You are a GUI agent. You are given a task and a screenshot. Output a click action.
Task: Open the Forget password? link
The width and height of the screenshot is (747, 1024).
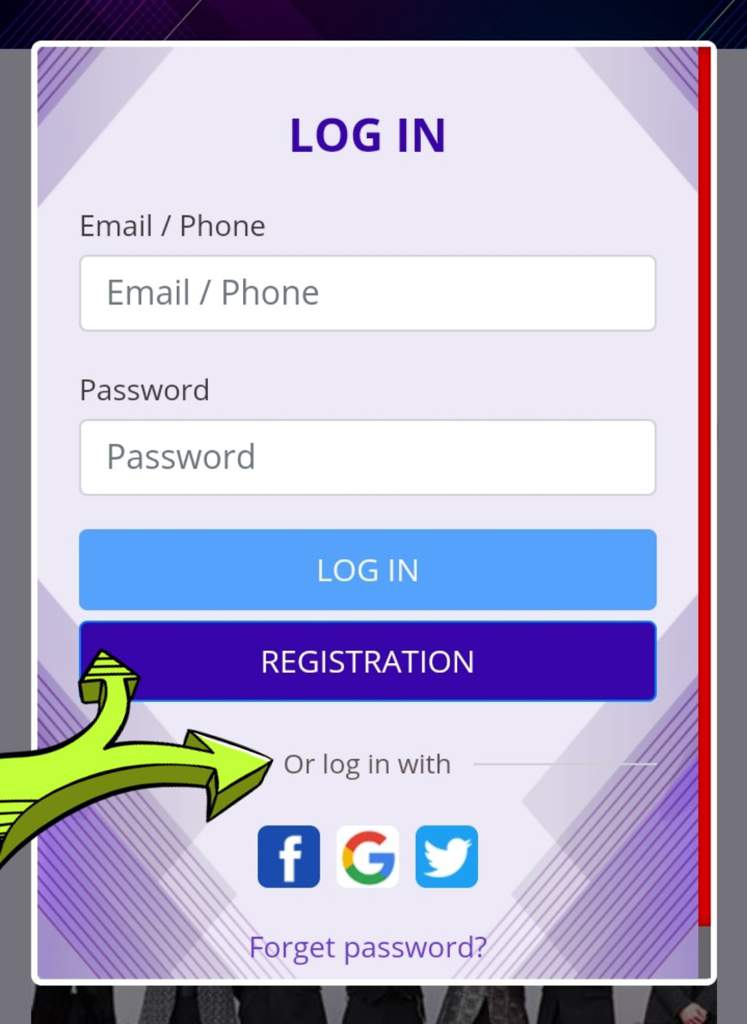click(367, 946)
